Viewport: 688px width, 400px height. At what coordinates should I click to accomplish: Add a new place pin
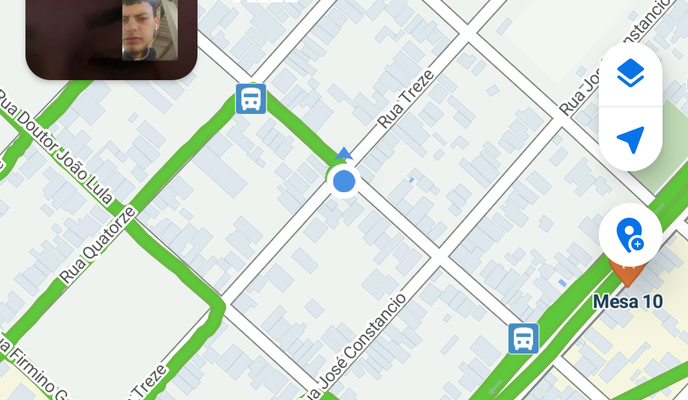(x=630, y=235)
